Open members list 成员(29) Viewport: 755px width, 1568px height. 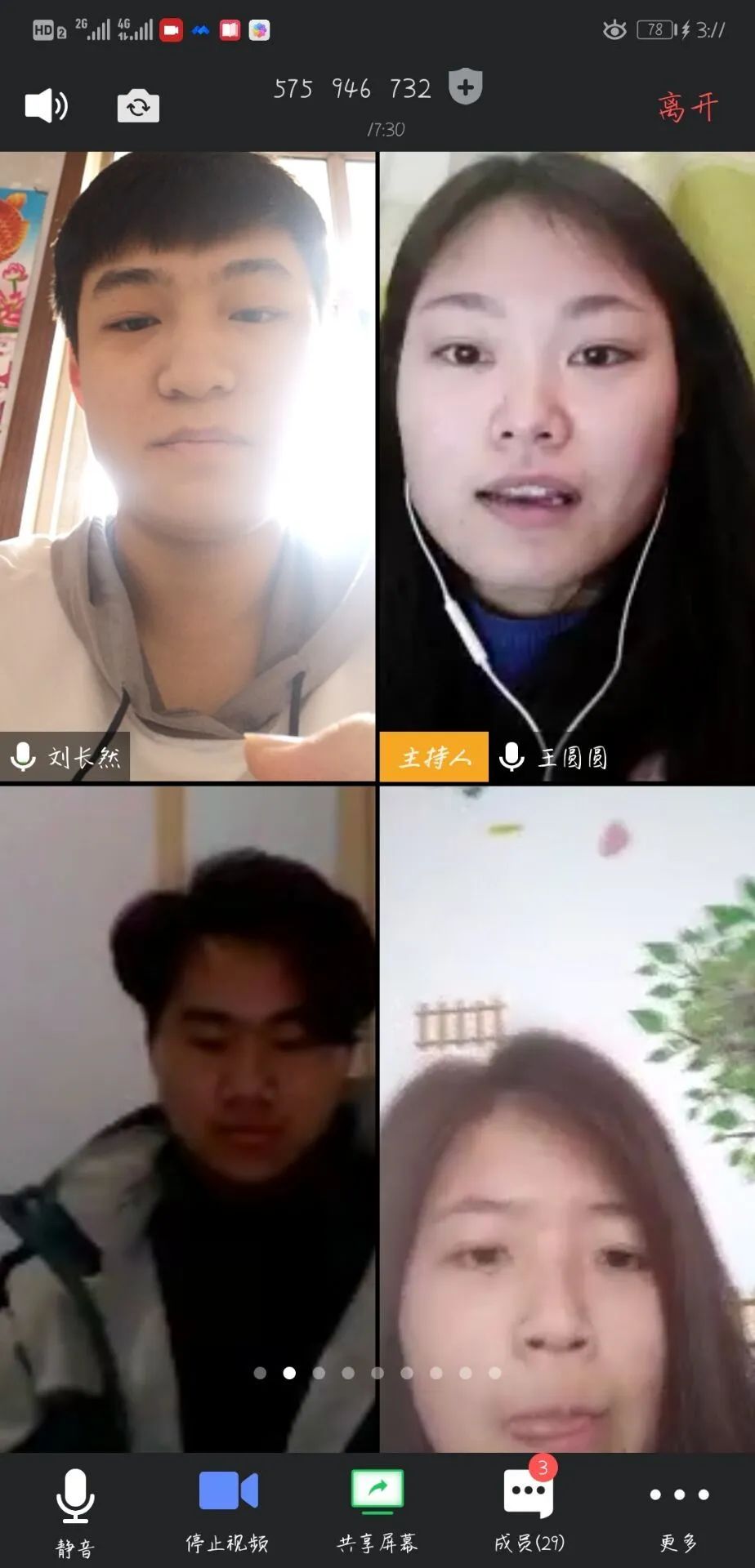coord(529,1509)
